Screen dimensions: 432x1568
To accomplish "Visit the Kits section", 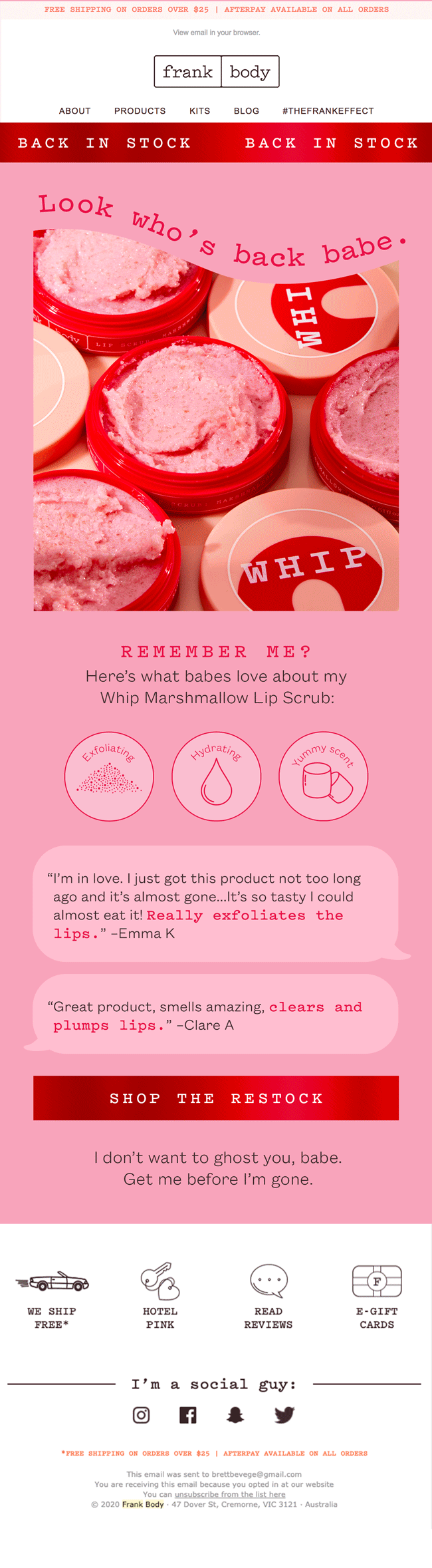I will pos(199,111).
